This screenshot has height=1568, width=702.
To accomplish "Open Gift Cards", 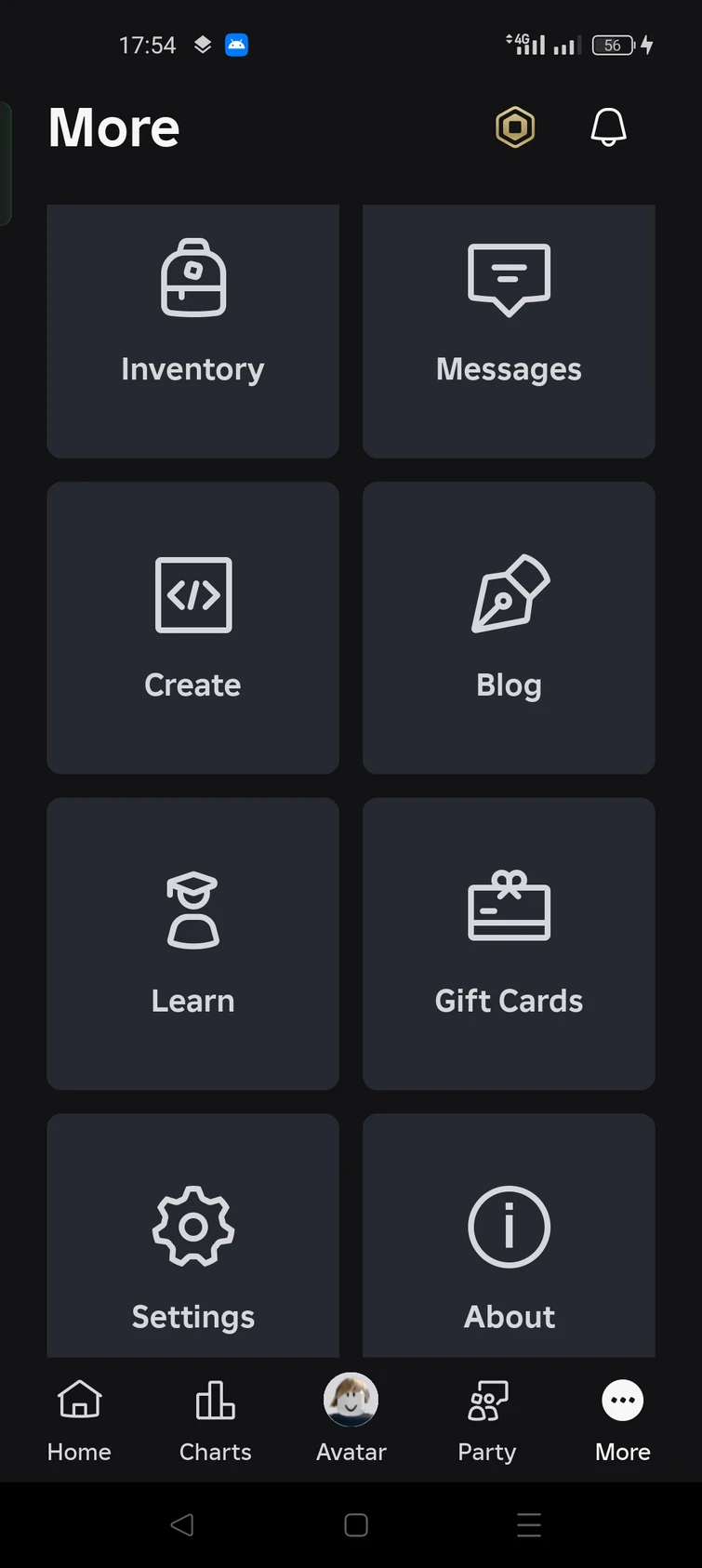I will point(509,944).
